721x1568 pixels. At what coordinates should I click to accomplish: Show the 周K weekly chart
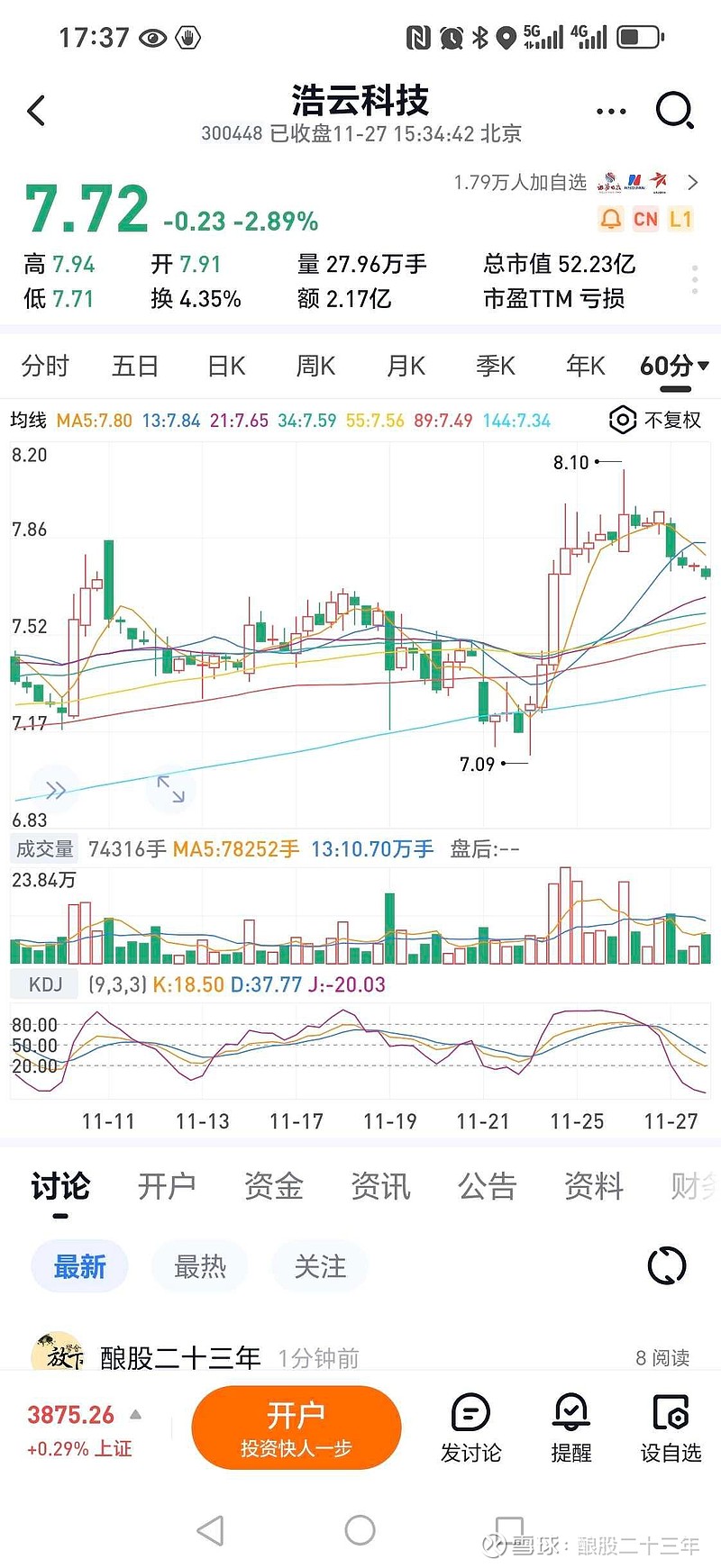(x=315, y=367)
